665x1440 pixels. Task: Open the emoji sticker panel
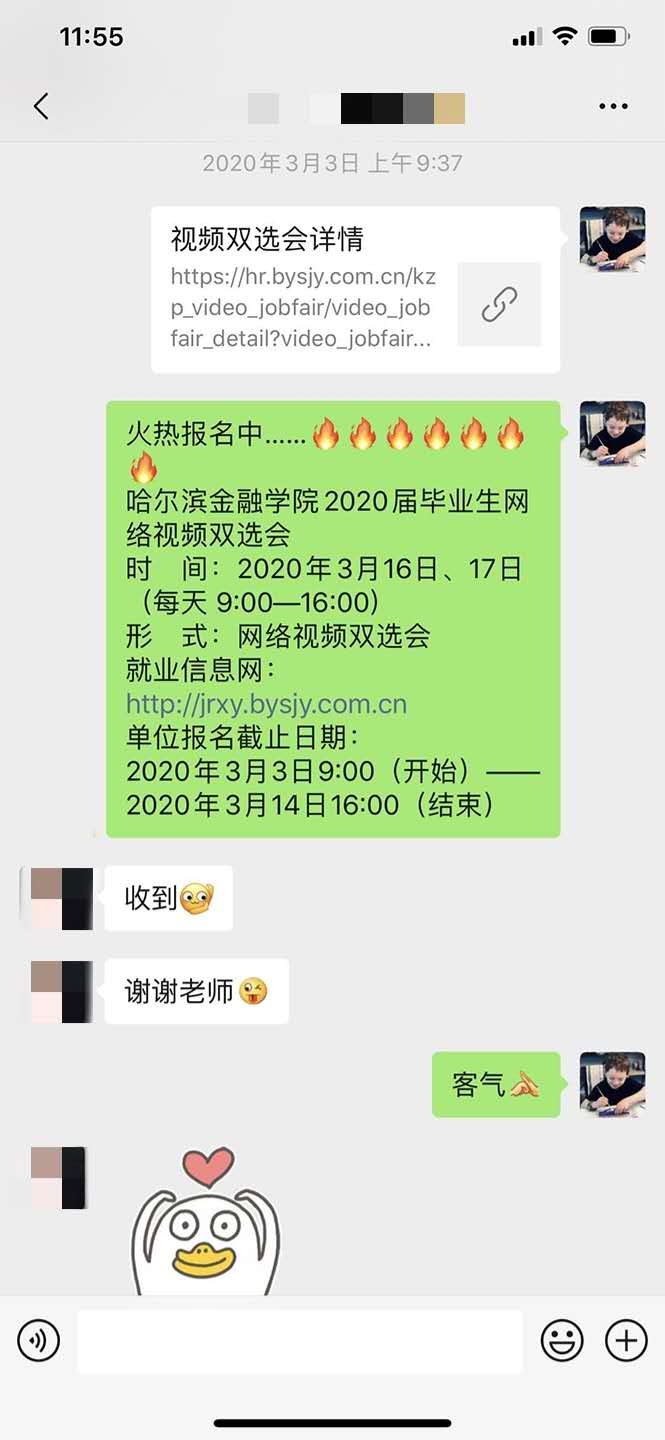tap(562, 1340)
